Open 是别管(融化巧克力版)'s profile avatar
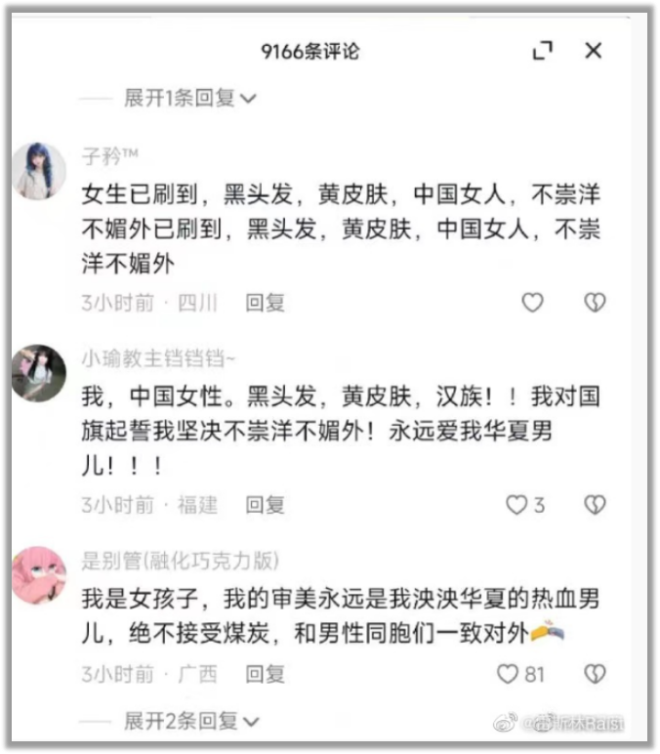 (x=39, y=576)
